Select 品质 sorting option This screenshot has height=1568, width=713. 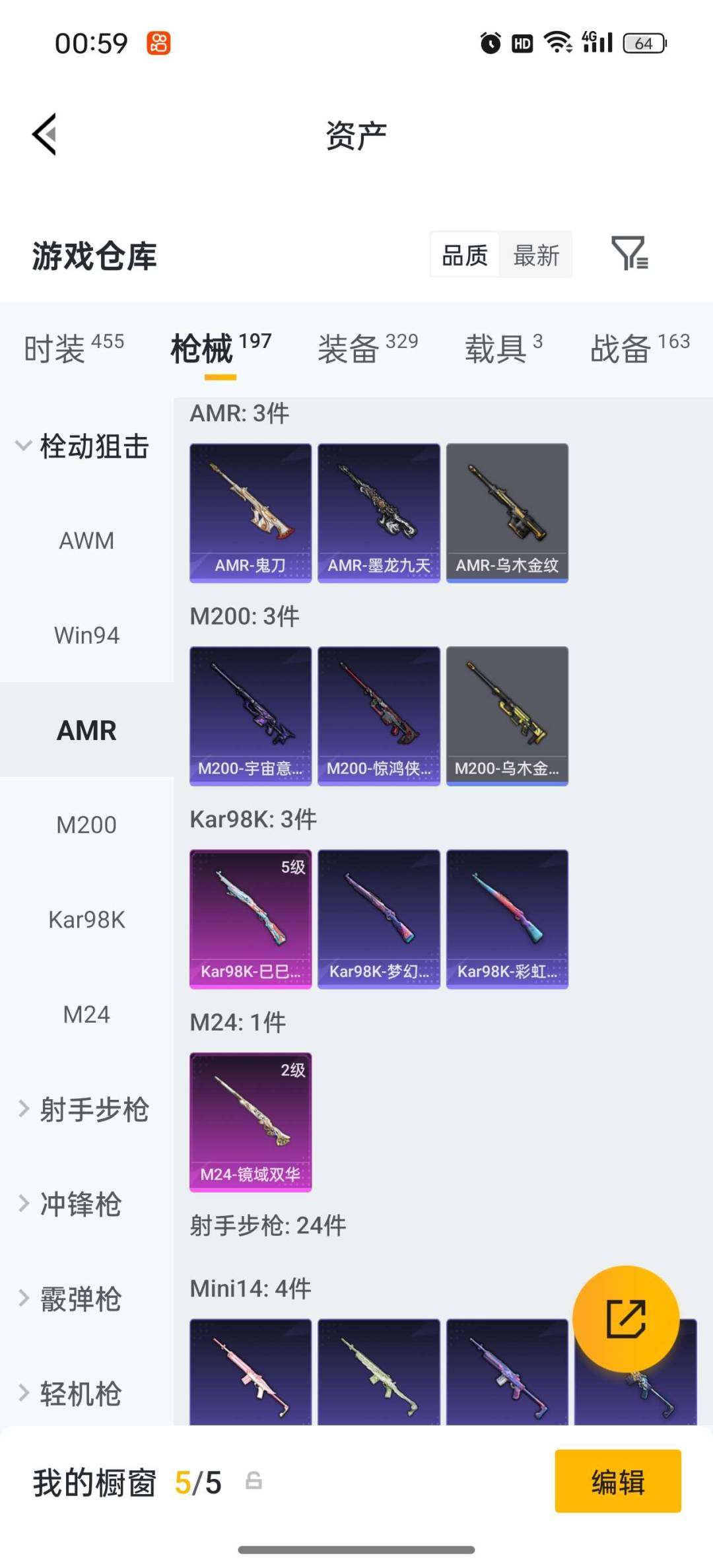pyautogui.click(x=464, y=255)
